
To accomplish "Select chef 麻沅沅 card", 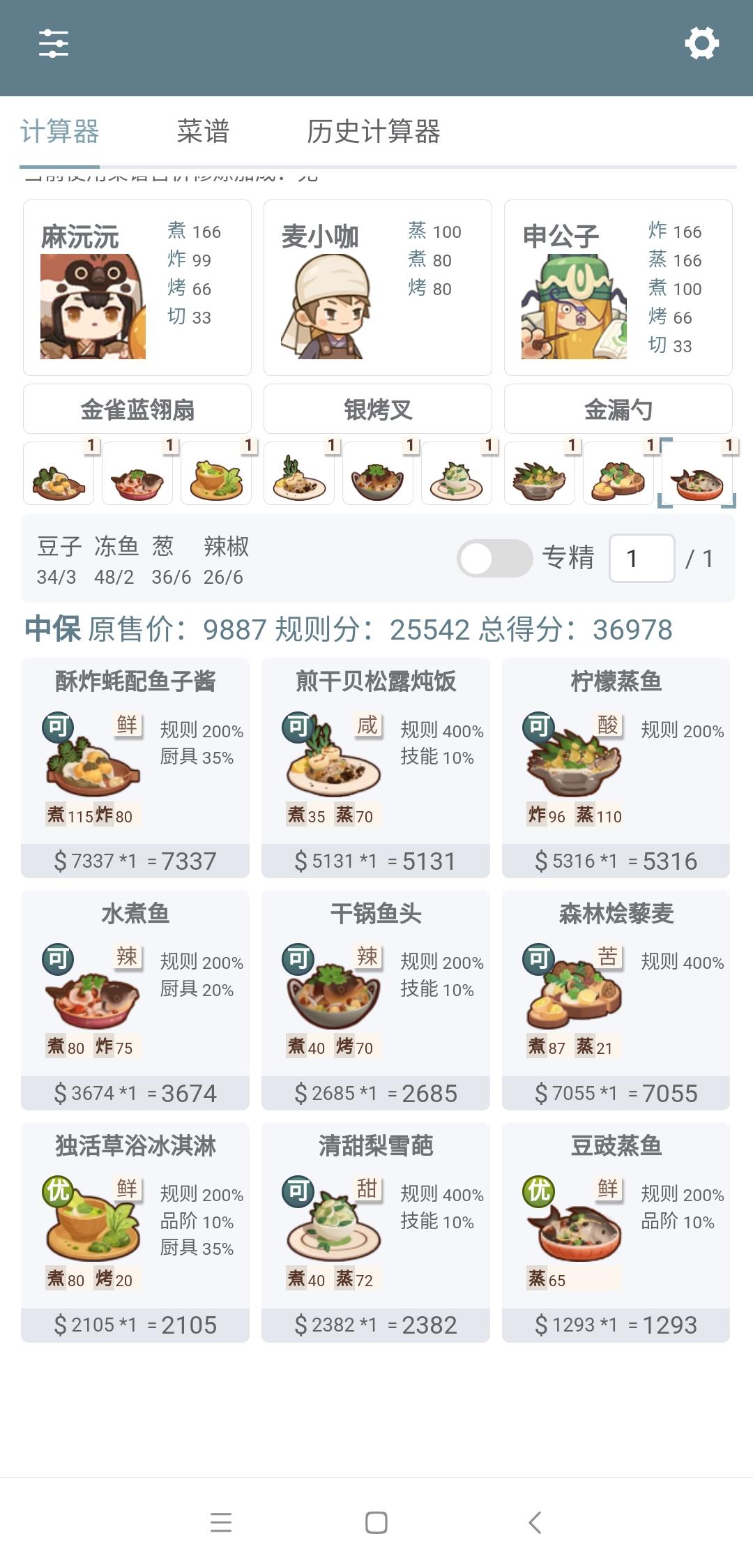I will pos(137,287).
